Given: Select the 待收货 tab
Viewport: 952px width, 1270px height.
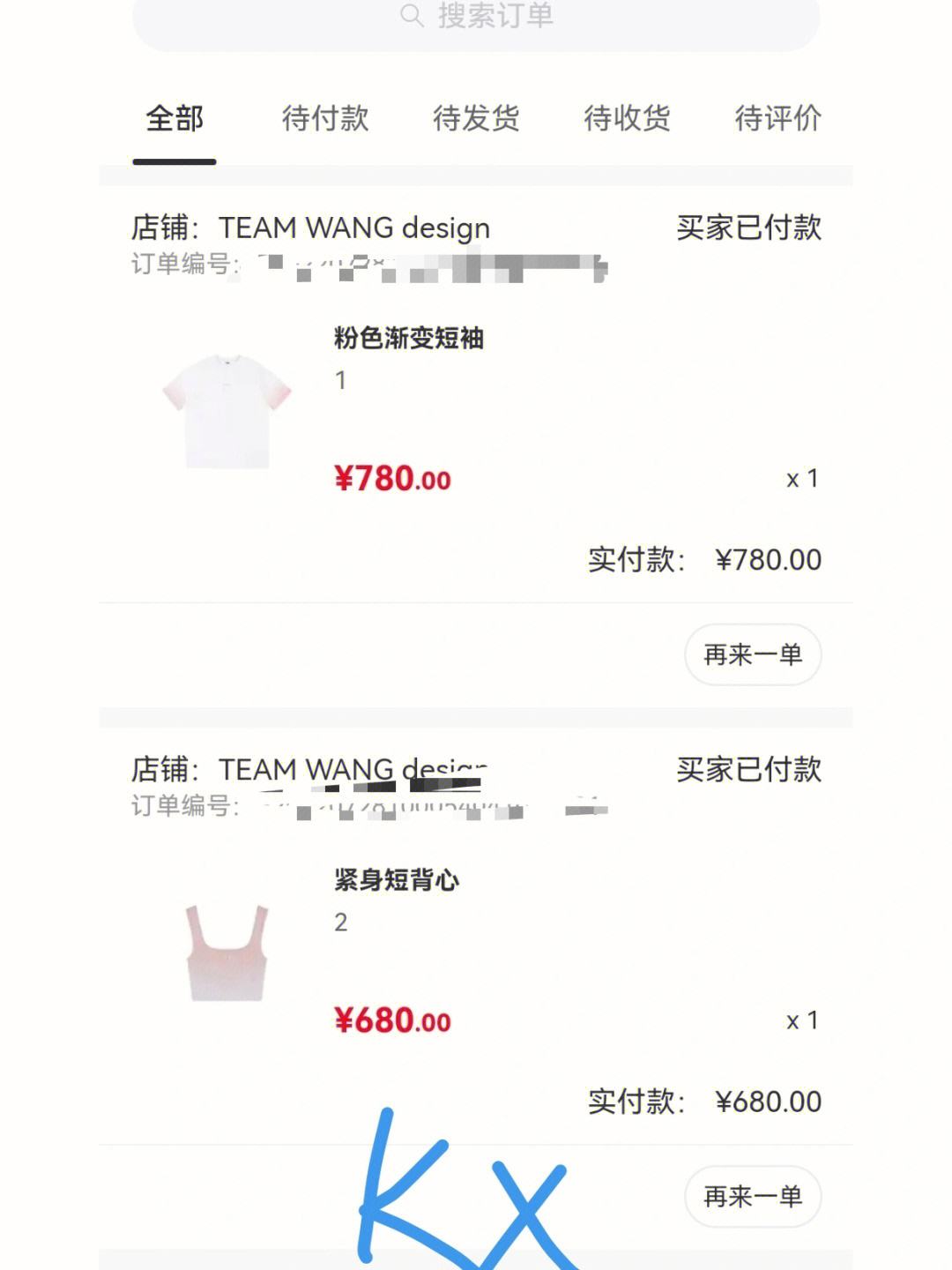Looking at the screenshot, I should (627, 118).
